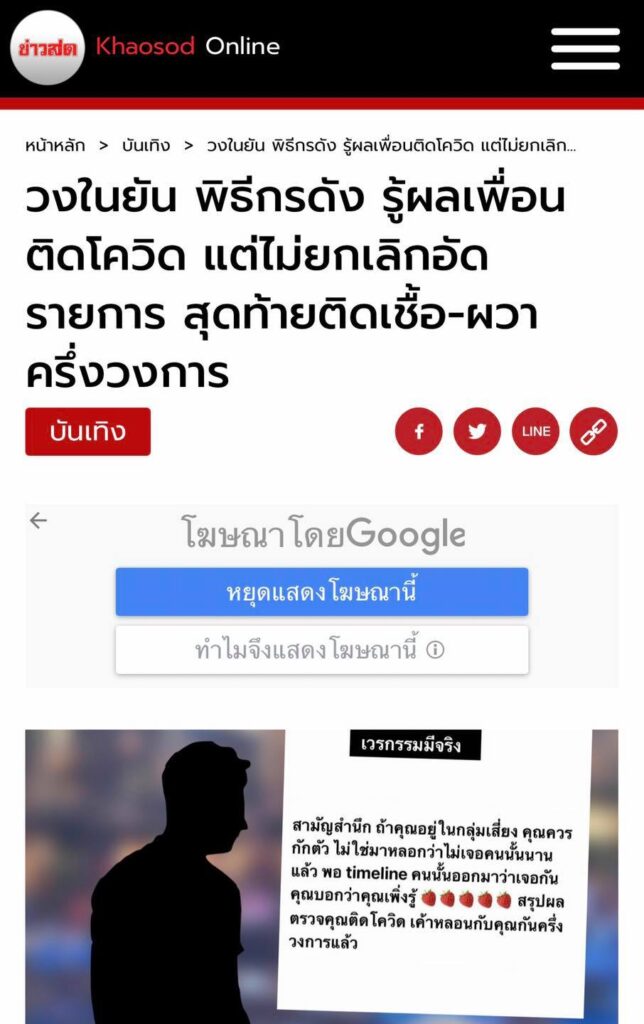The image size is (644, 1024).
Task: Share article via LINE
Action: click(x=536, y=431)
